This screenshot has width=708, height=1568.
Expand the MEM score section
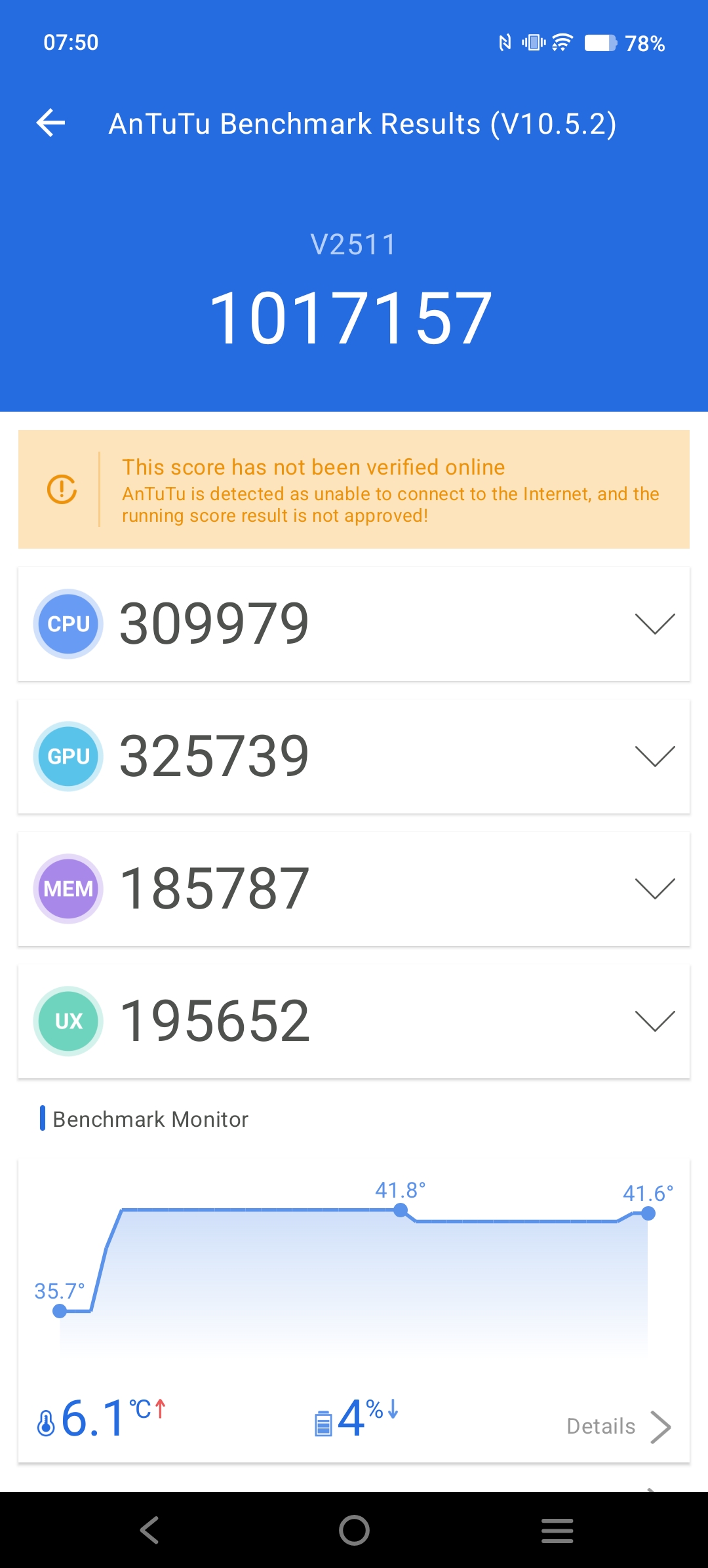point(654,889)
